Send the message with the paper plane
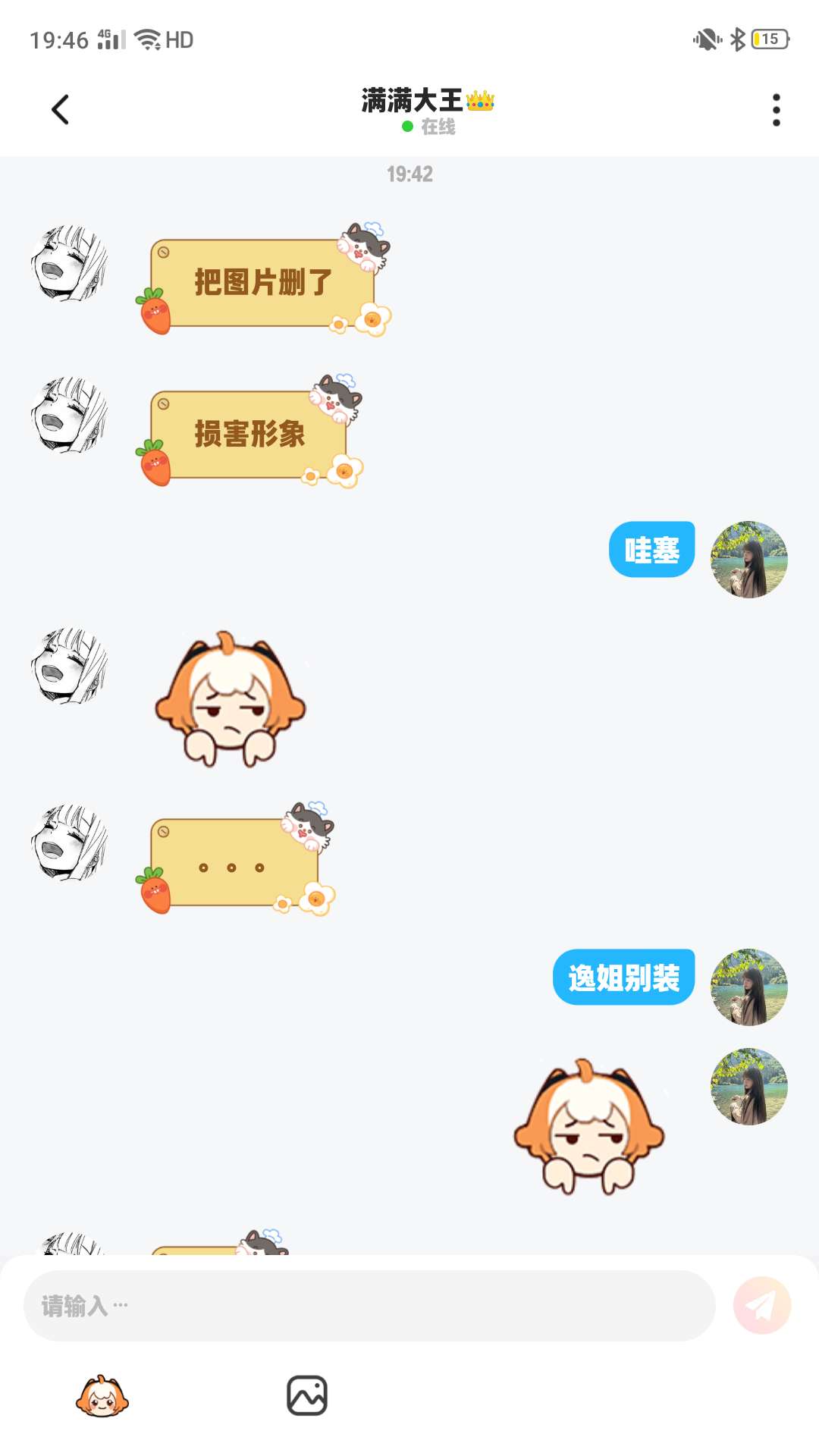819x1456 pixels. coord(761,1306)
